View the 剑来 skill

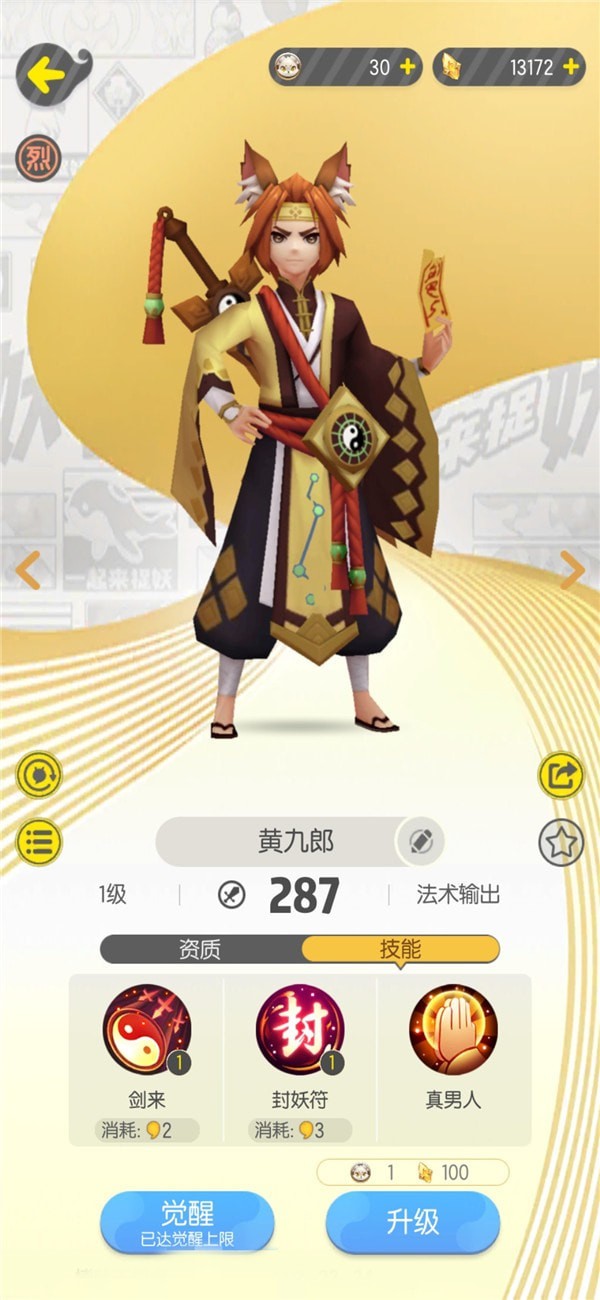(x=146, y=1030)
